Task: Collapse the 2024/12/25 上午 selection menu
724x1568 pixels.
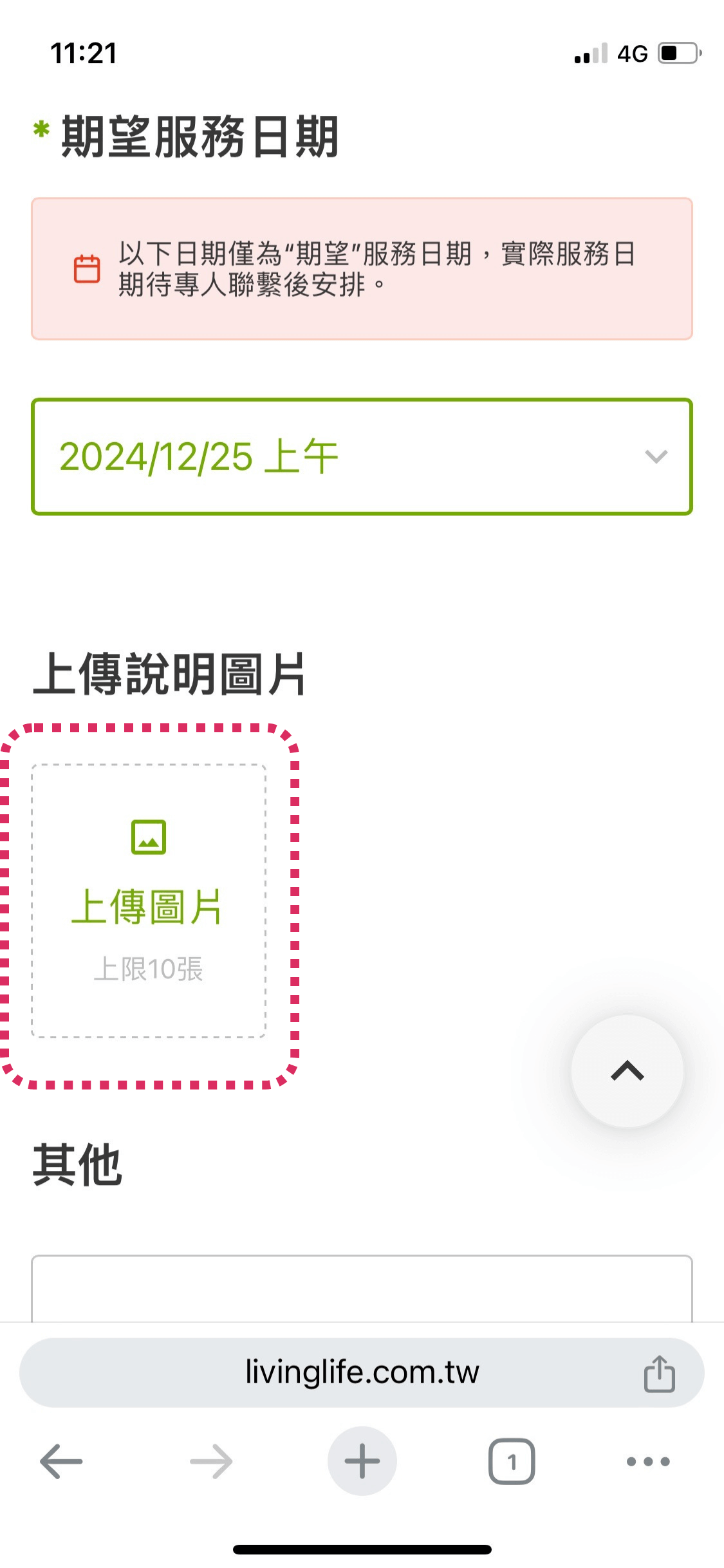Action: 362,456
